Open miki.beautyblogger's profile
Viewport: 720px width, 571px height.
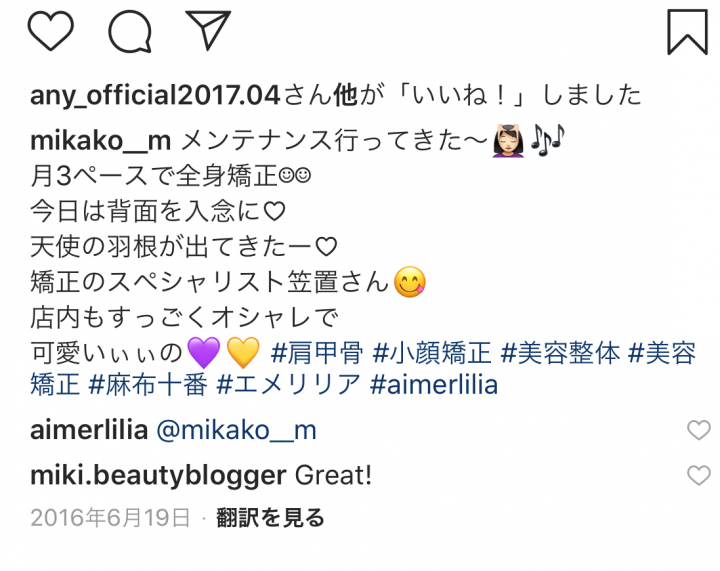coord(157,475)
